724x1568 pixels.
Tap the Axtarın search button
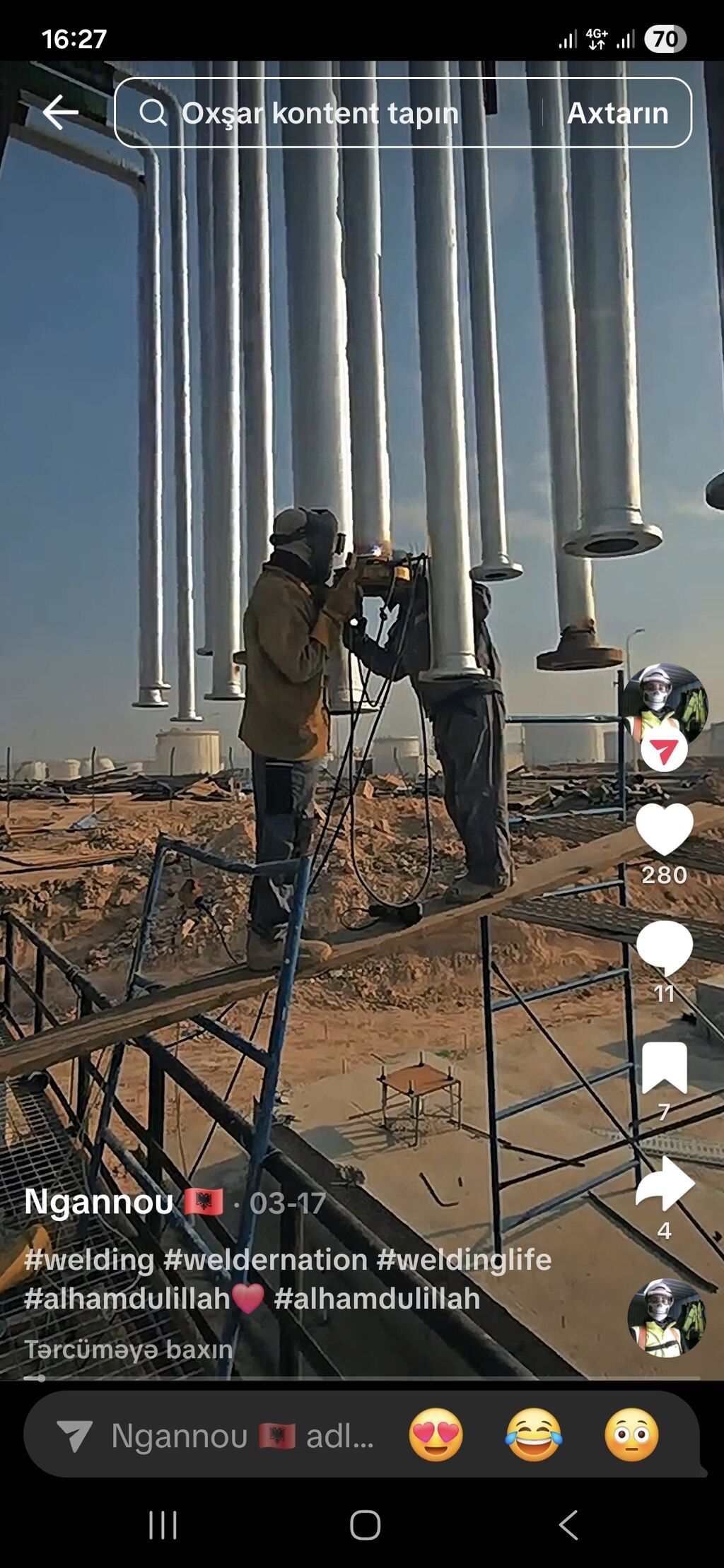[x=617, y=113]
